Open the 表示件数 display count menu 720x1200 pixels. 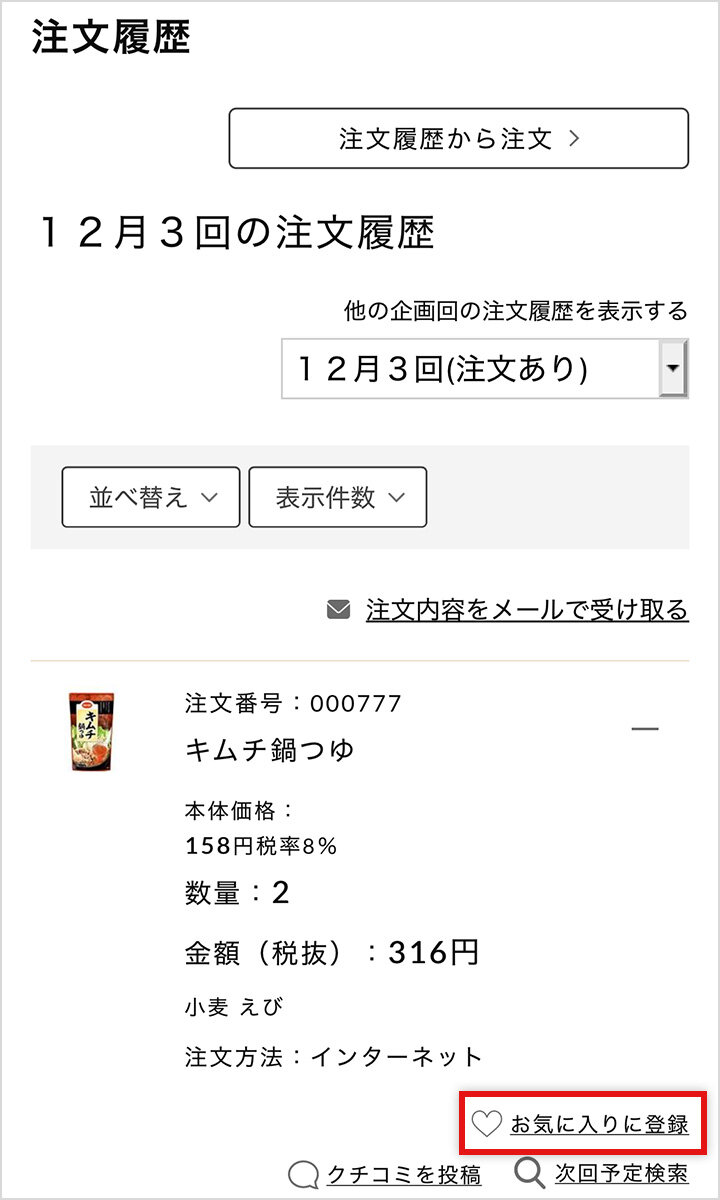click(338, 497)
